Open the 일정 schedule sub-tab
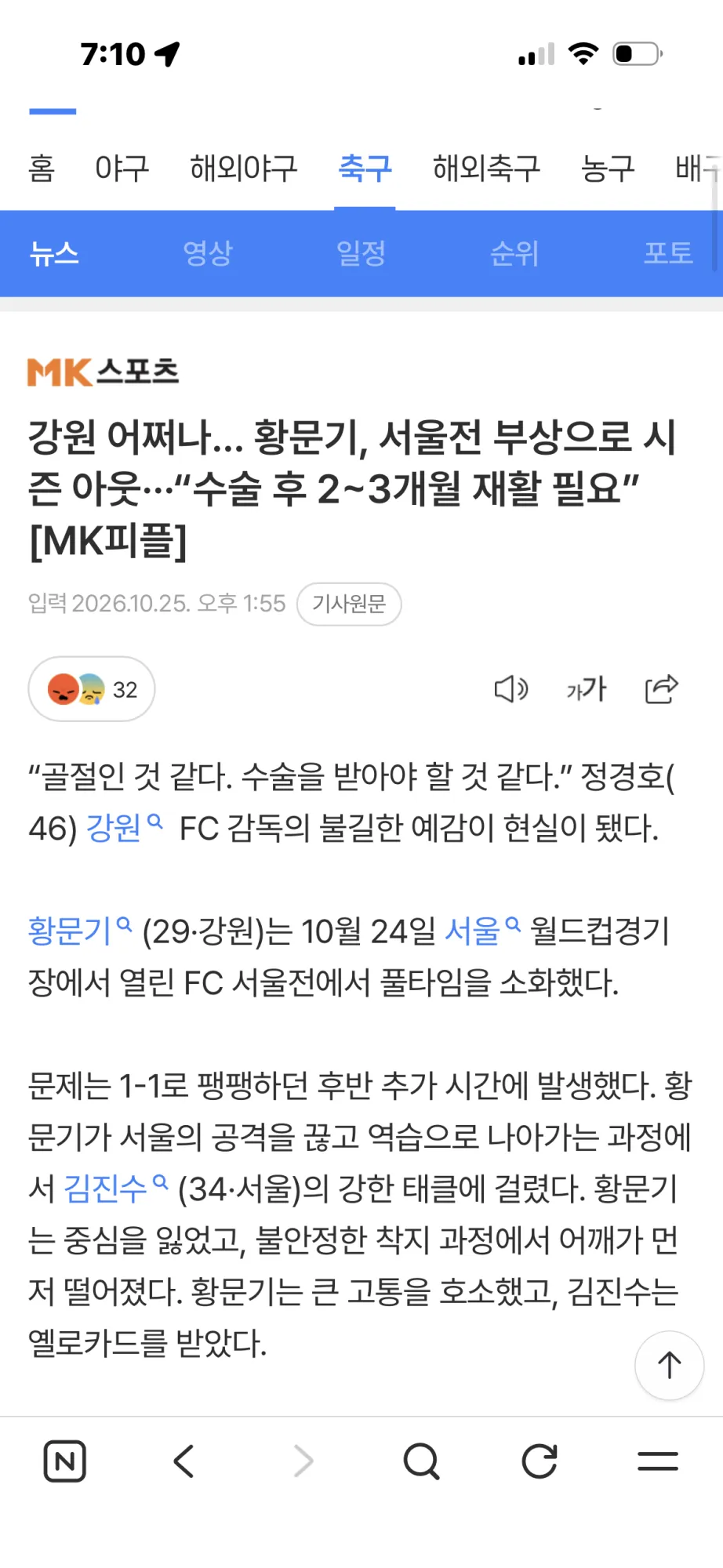 point(361,253)
